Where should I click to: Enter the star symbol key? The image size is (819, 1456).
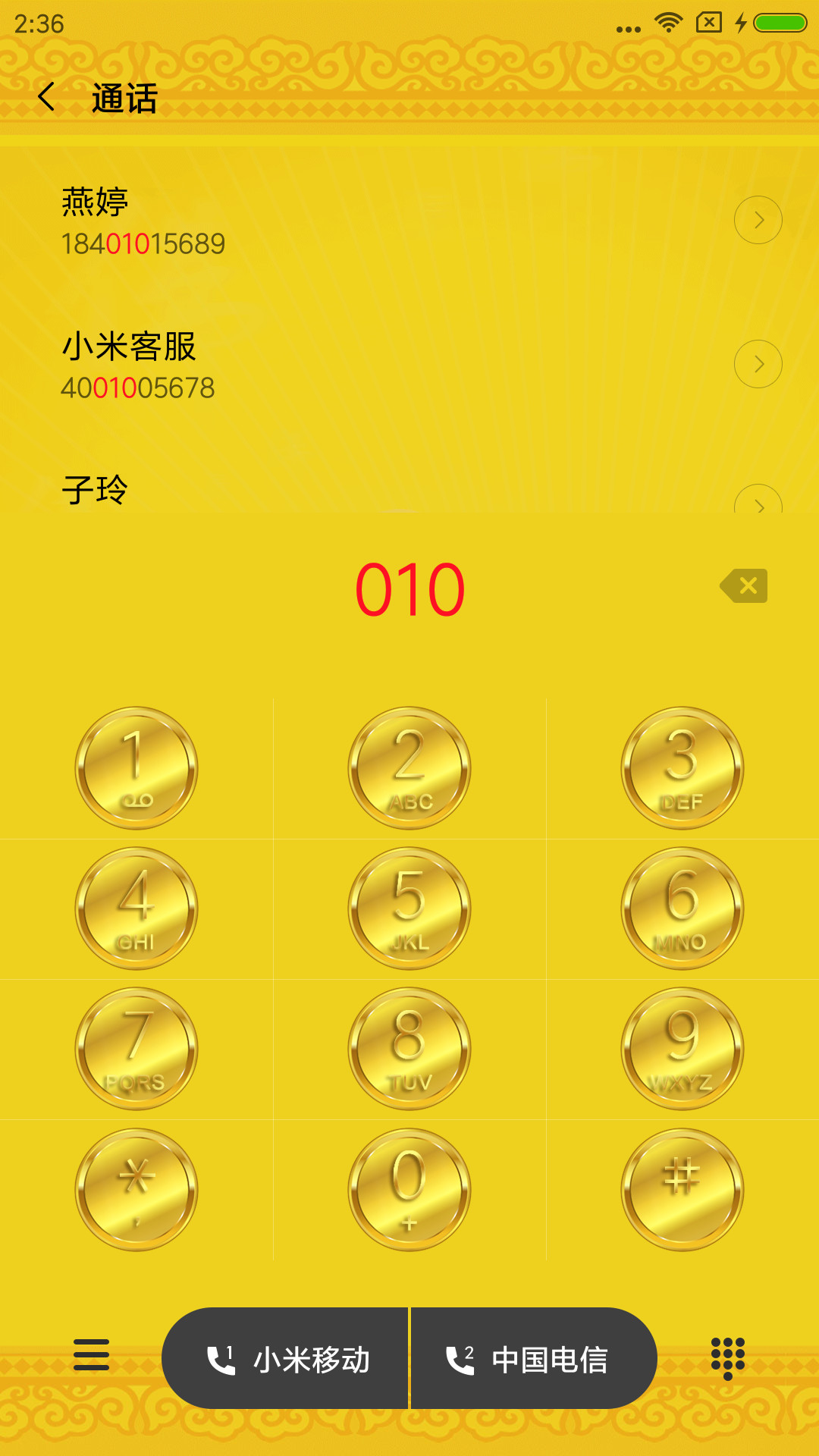point(136,1190)
